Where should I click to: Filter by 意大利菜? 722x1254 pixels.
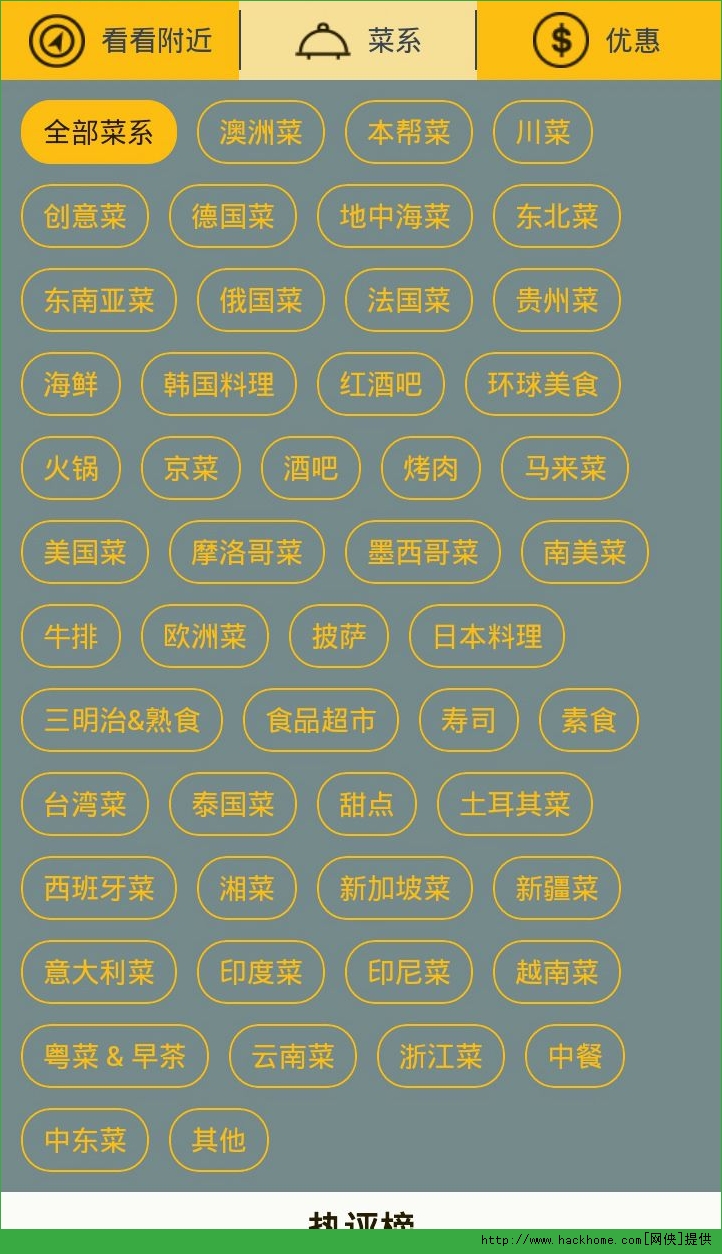click(98, 972)
